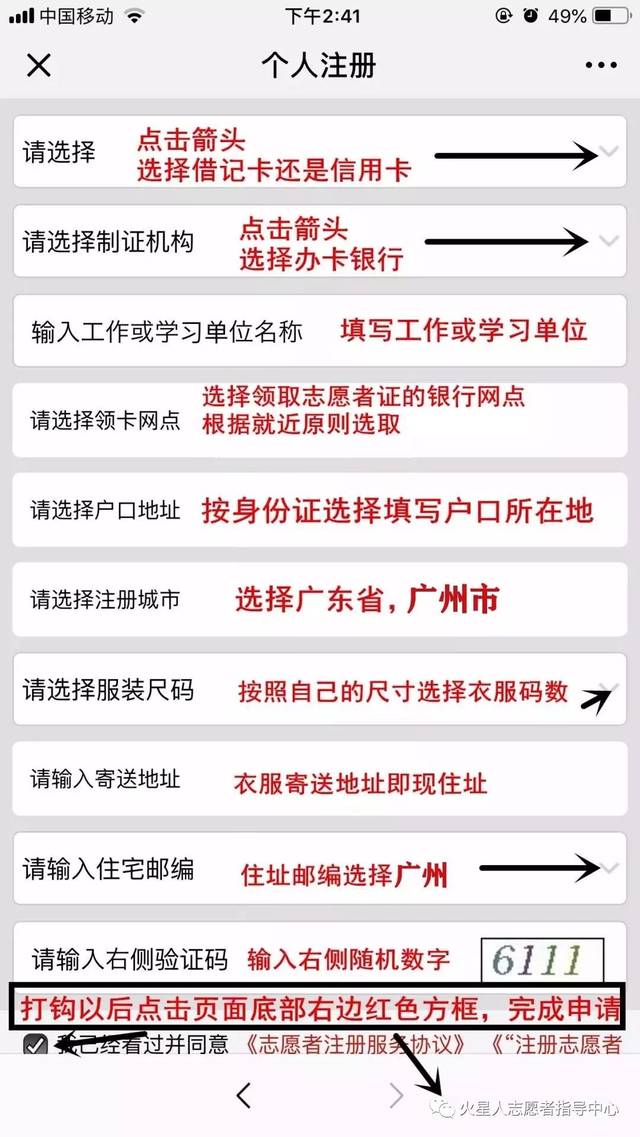Tick the 已经看过并同意 agreement checkbox

(36, 1045)
